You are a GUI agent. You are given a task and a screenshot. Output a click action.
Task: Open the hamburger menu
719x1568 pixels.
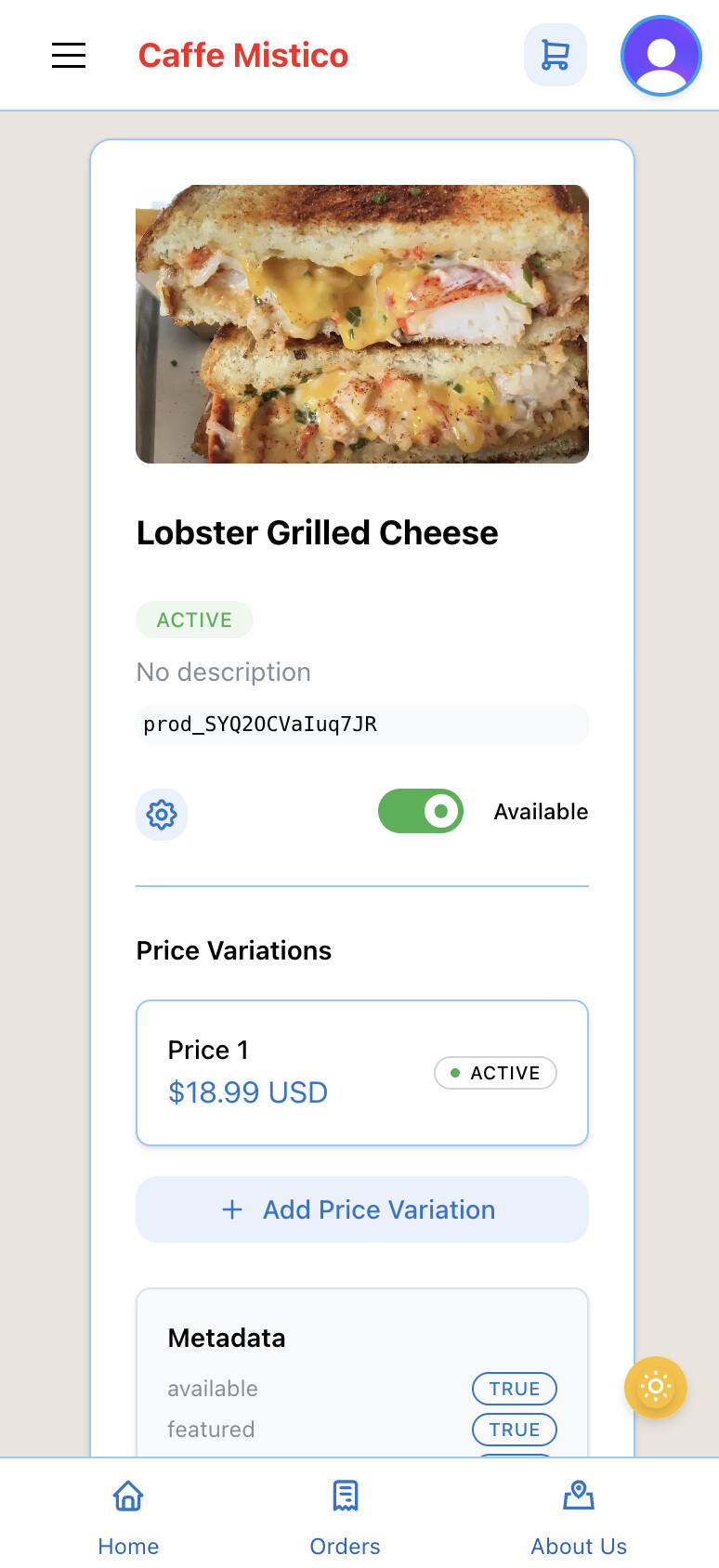point(69,56)
